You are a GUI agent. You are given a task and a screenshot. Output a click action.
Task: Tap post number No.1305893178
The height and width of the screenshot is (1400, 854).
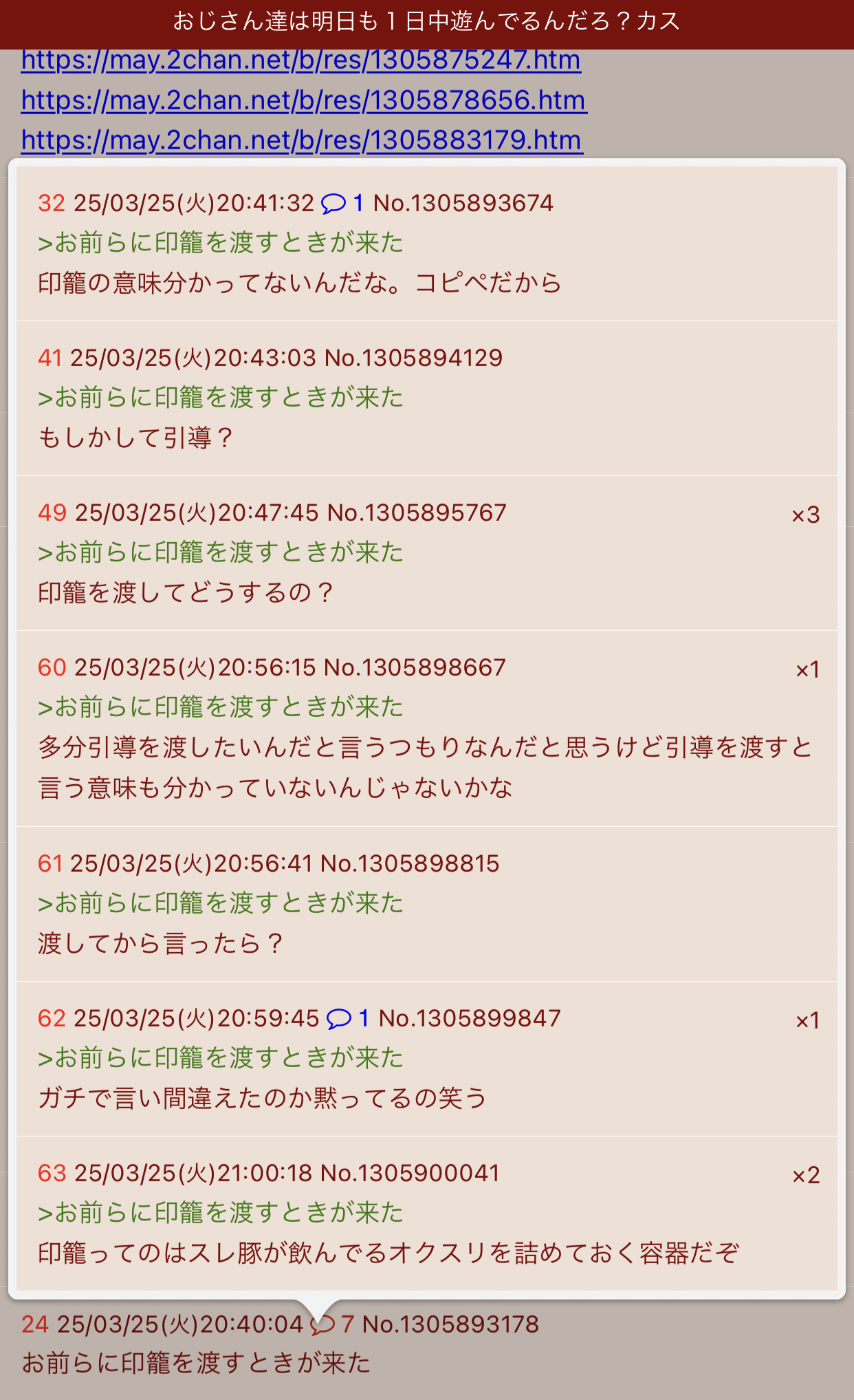click(450, 1324)
